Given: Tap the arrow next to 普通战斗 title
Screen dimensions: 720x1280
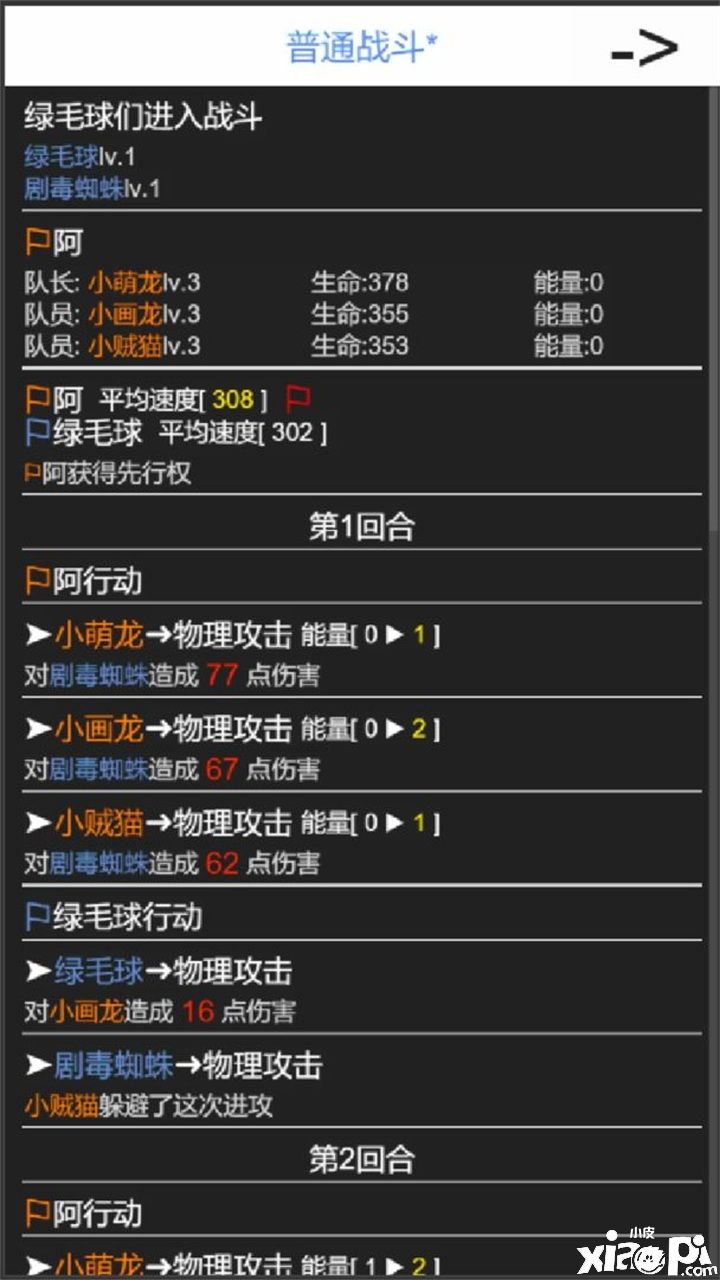Looking at the screenshot, I should click(644, 47).
